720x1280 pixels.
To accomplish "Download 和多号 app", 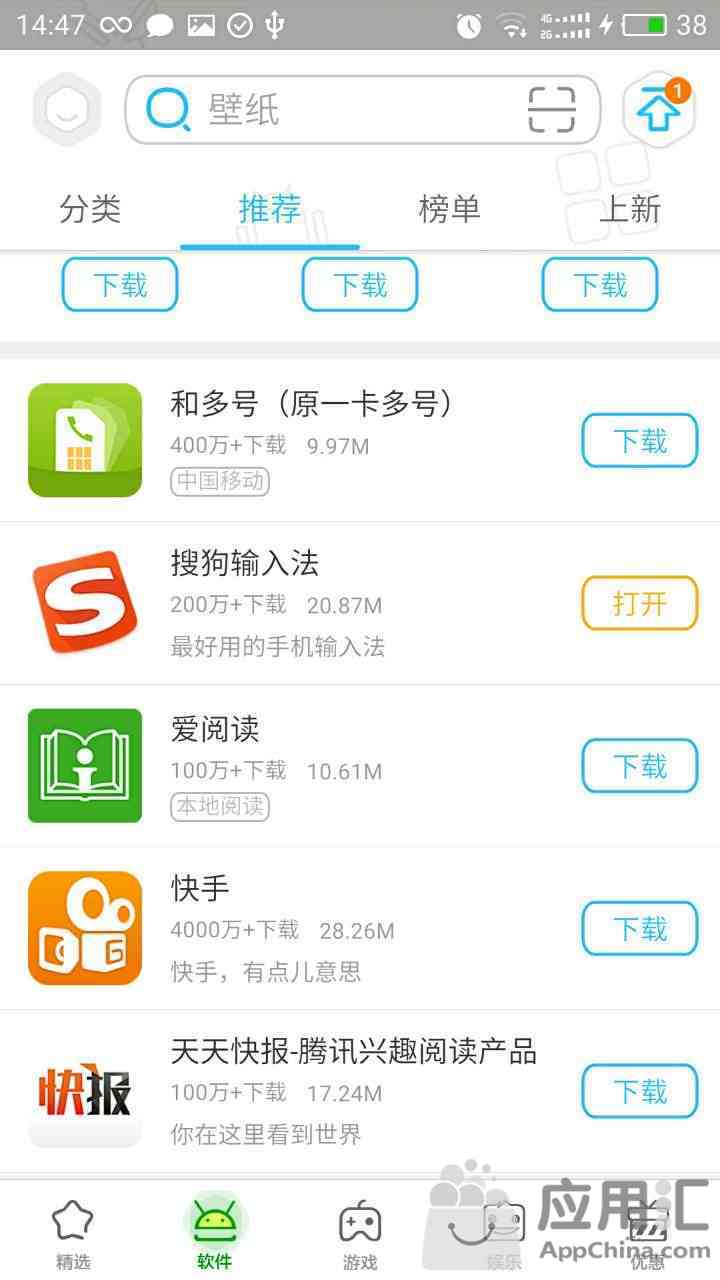I will click(x=639, y=441).
